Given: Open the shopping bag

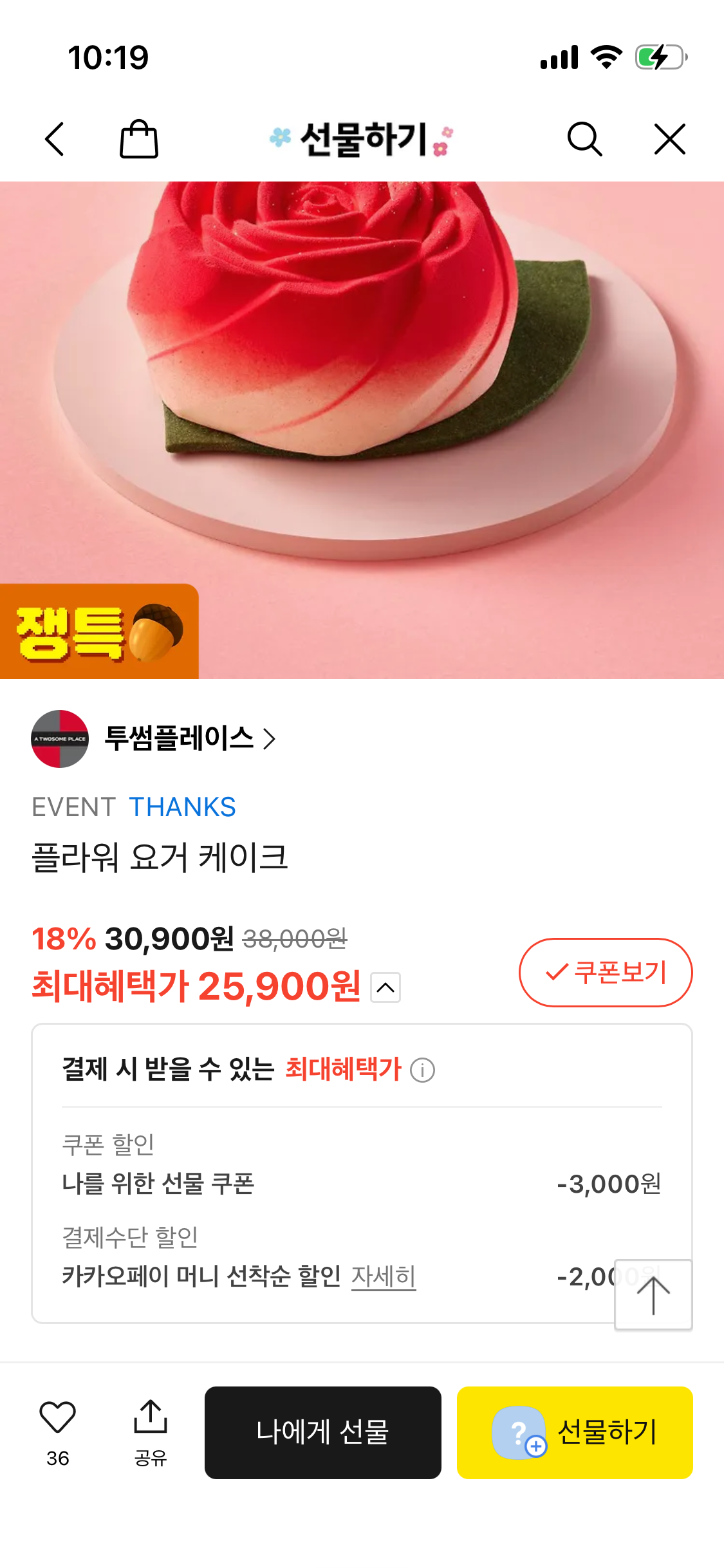Looking at the screenshot, I should pos(136,140).
